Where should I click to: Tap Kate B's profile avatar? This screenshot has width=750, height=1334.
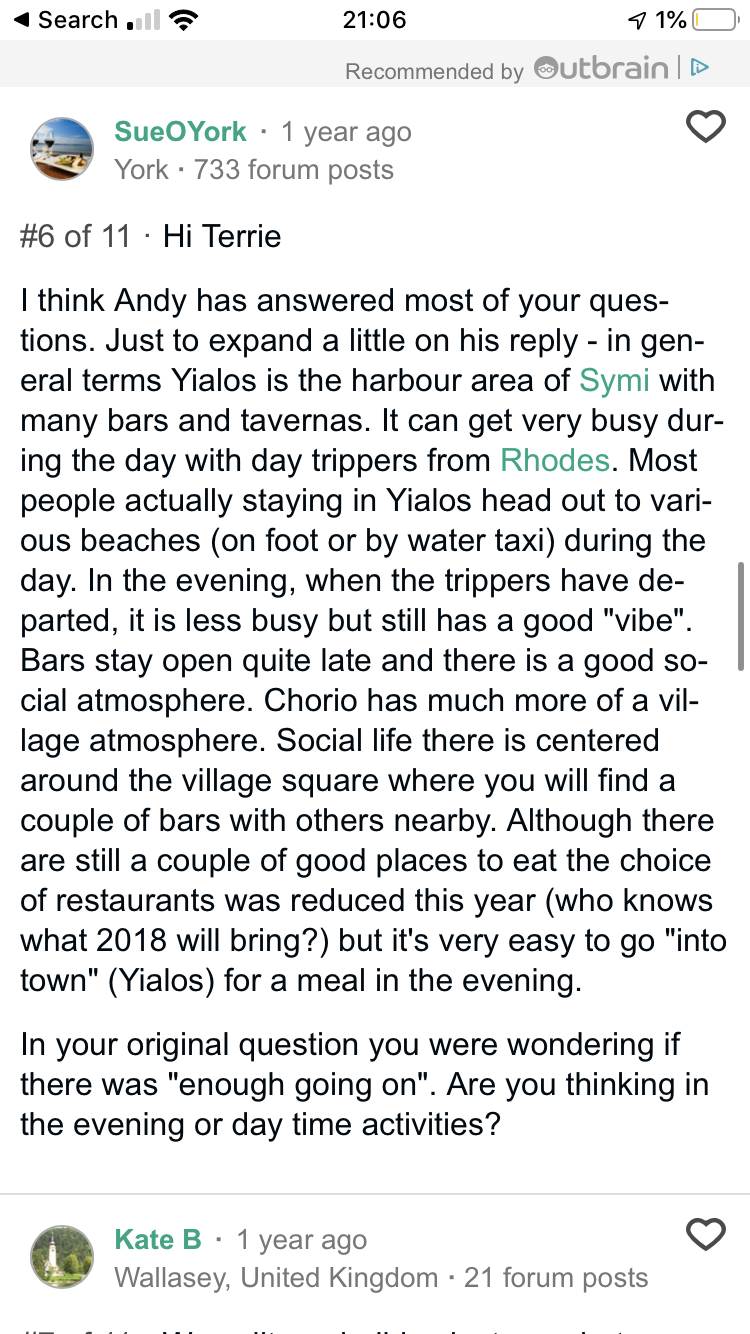pyautogui.click(x=62, y=1256)
